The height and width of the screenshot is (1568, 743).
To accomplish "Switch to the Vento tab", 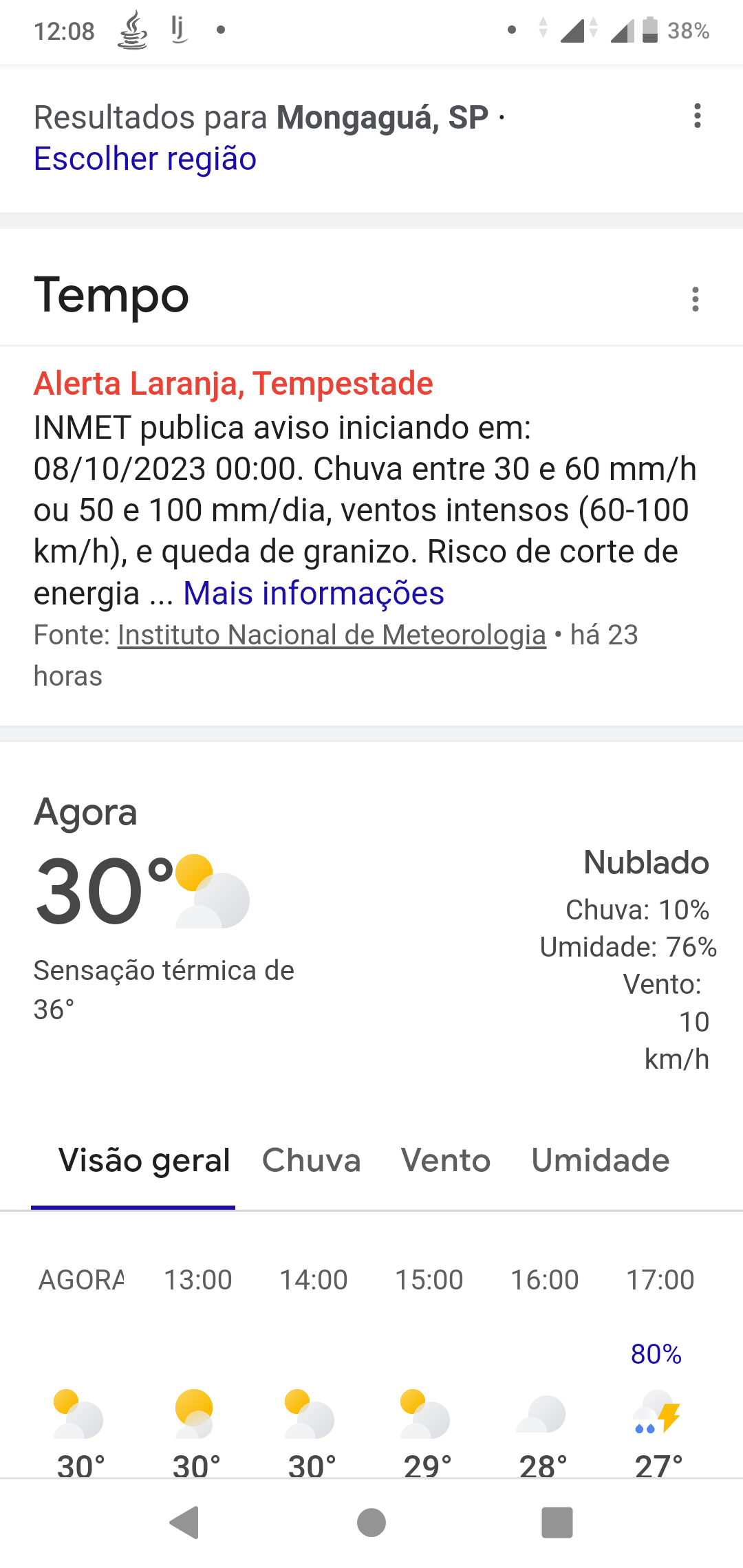I will point(446,1160).
